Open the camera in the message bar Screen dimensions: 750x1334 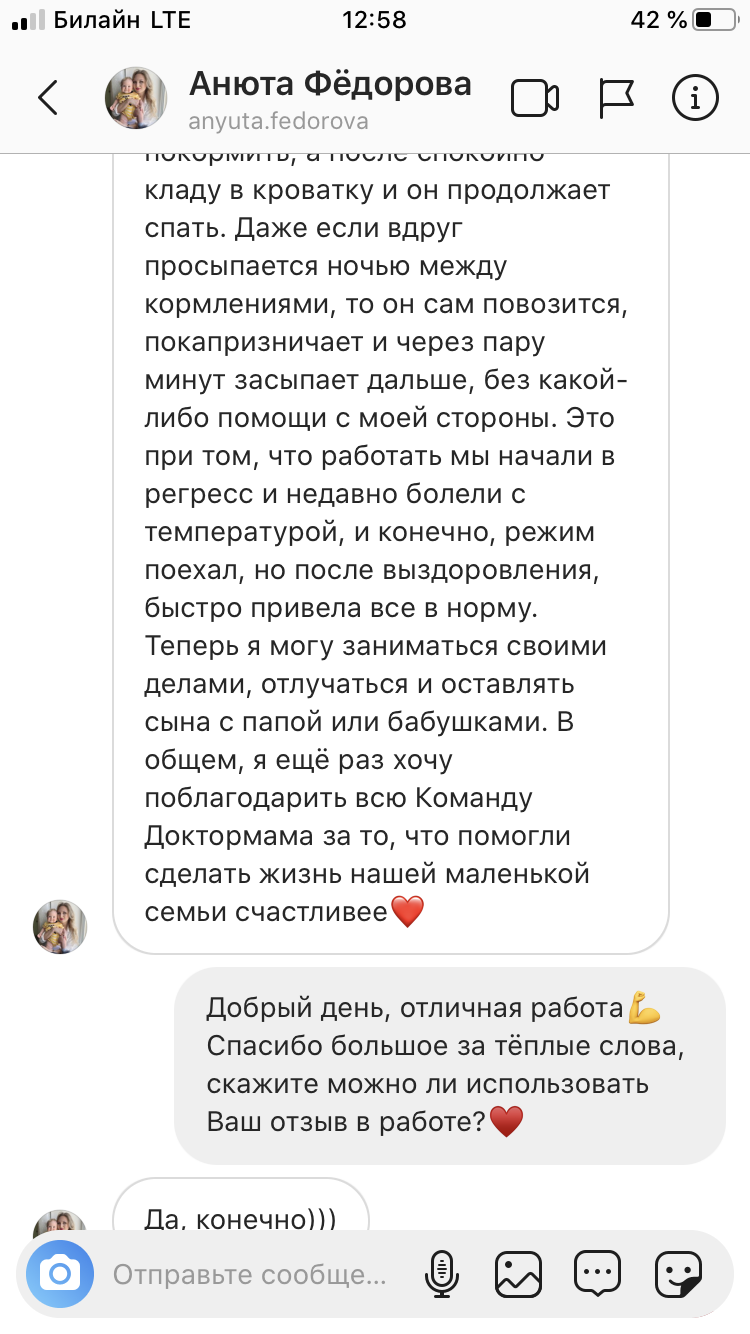[x=60, y=1273]
